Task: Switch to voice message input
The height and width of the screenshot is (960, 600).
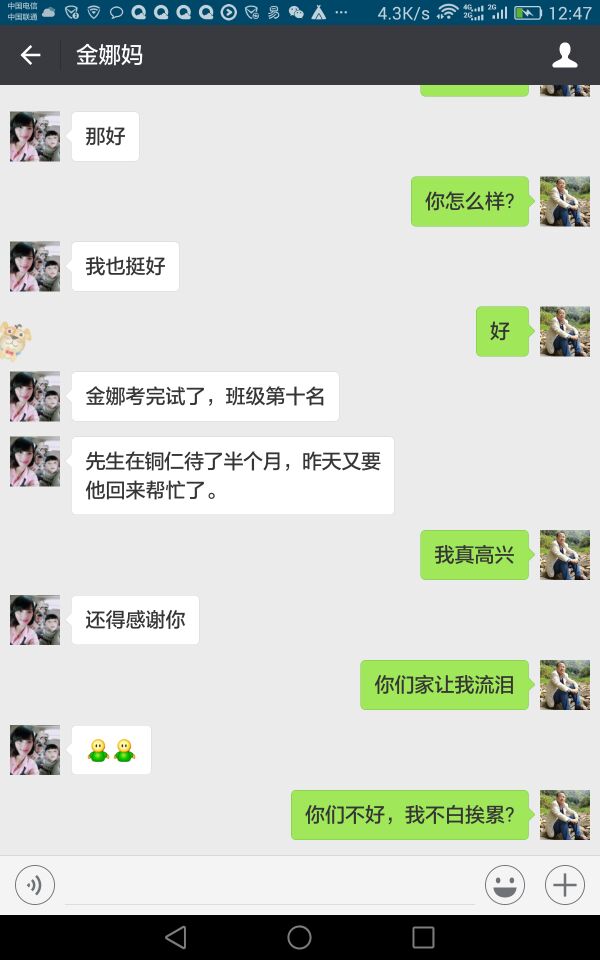Action: click(35, 885)
